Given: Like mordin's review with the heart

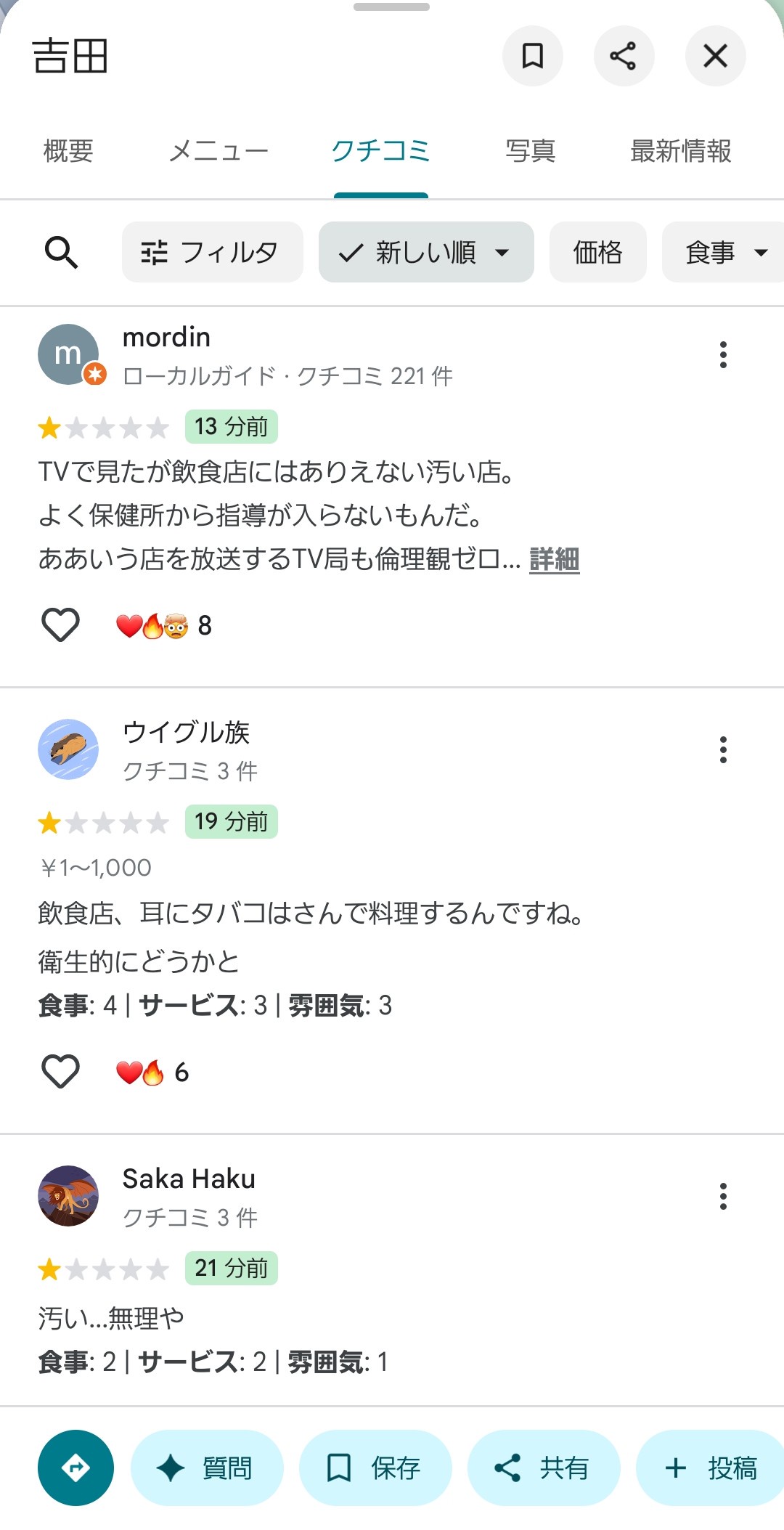Looking at the screenshot, I should (60, 625).
